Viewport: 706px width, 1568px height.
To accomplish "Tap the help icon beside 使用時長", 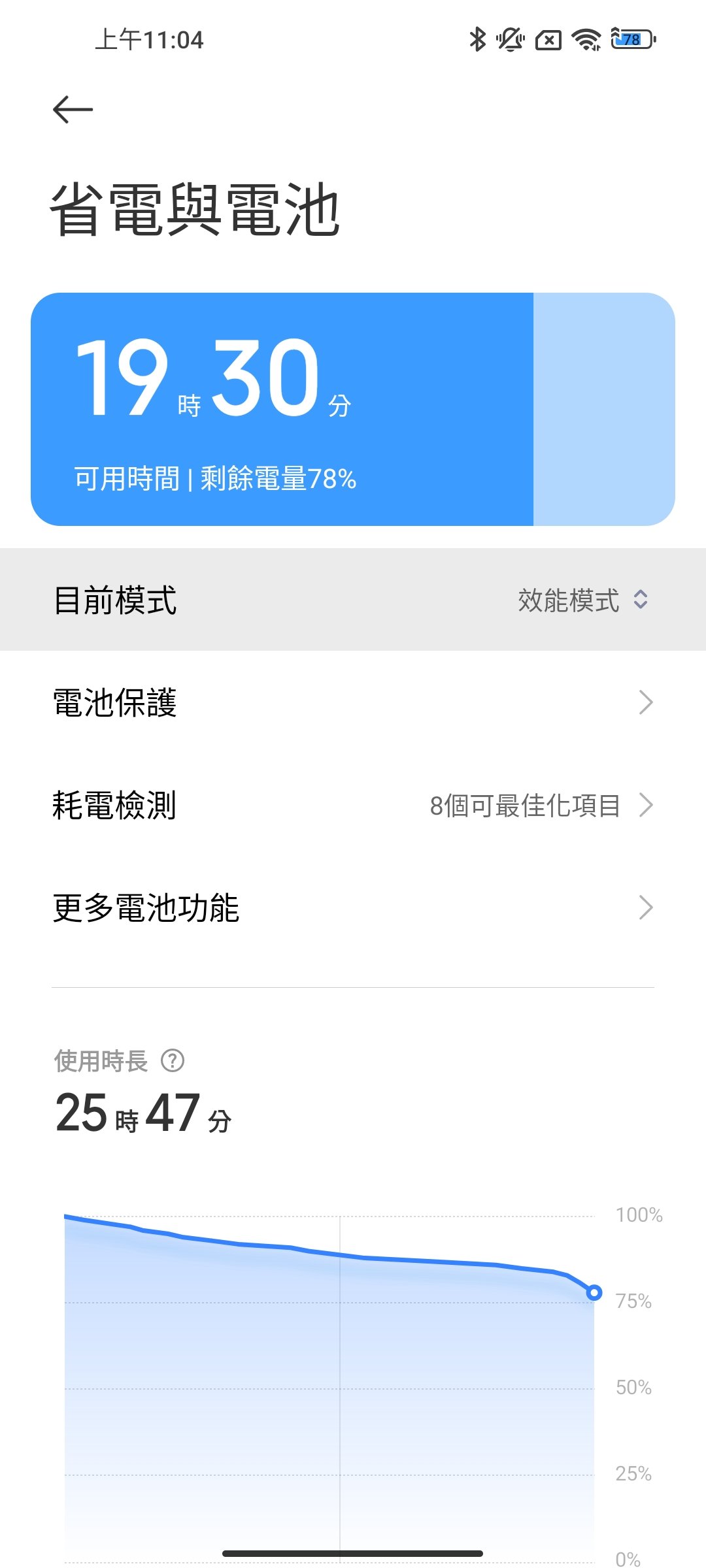I will 173,1060.
